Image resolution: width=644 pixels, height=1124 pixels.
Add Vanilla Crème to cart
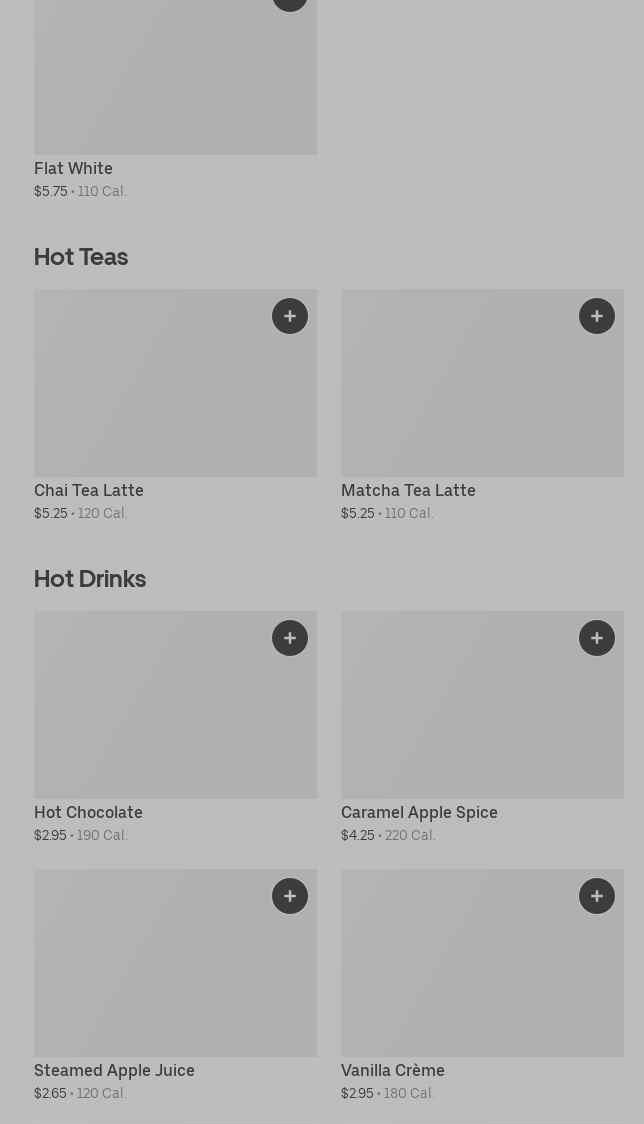(x=597, y=896)
